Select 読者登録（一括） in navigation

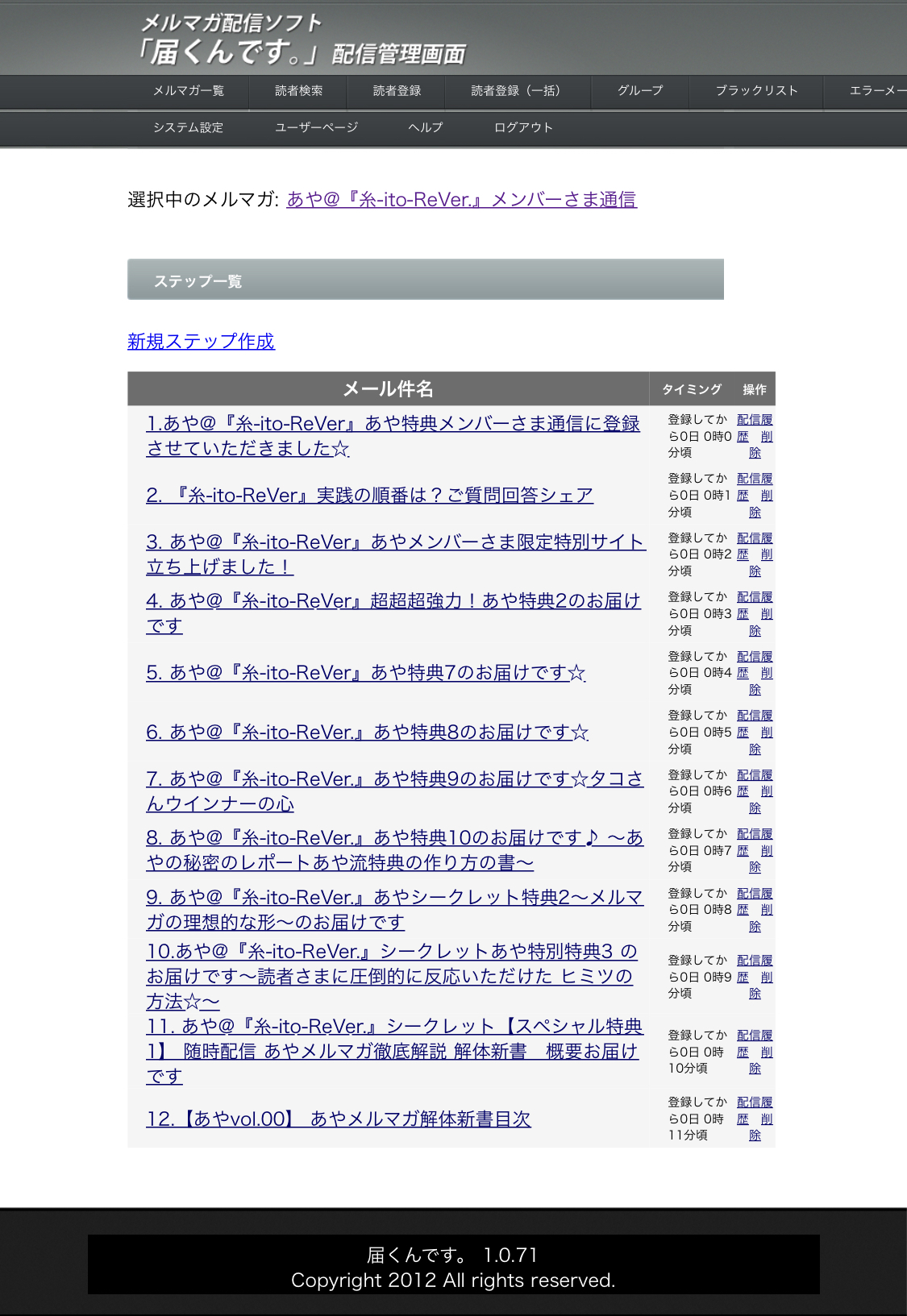click(516, 91)
